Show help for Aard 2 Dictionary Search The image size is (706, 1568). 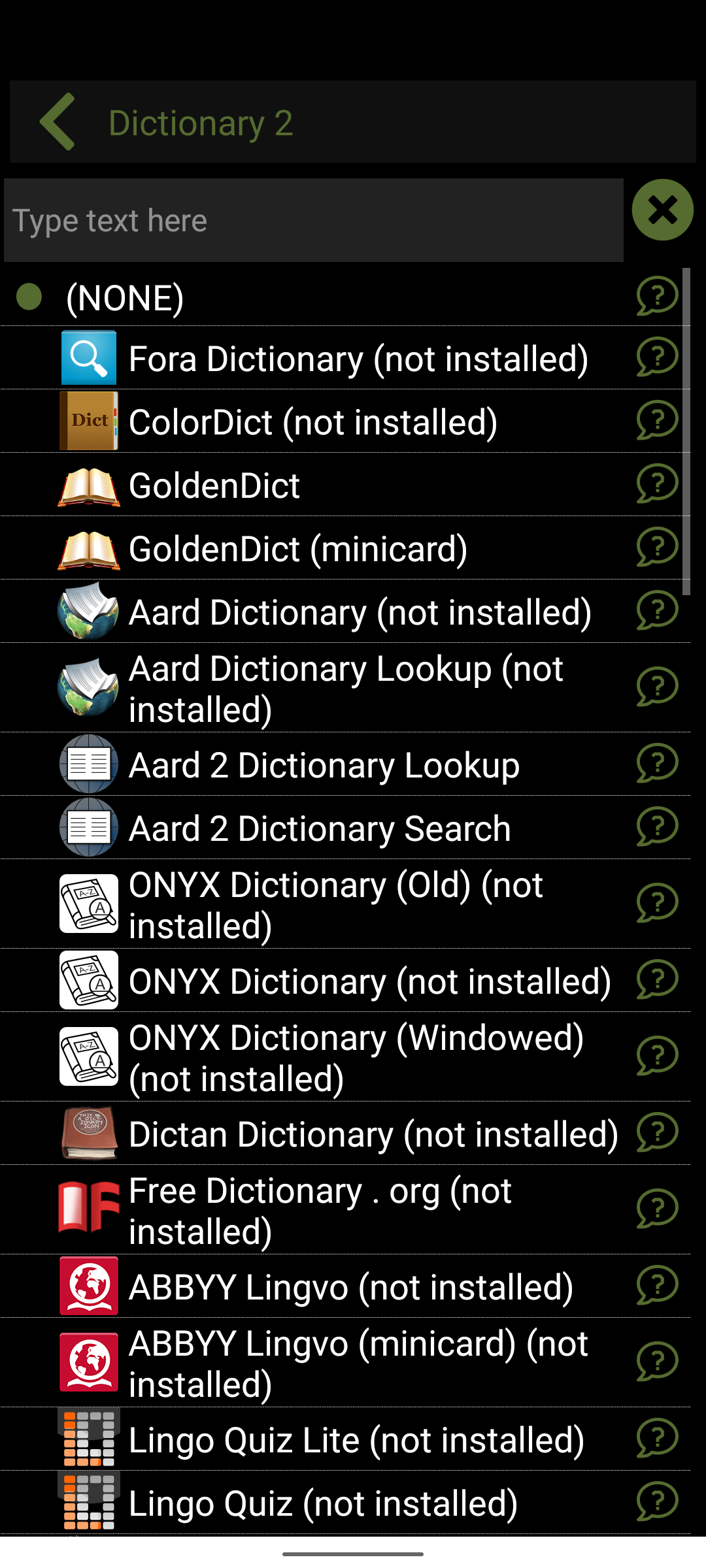(x=657, y=827)
